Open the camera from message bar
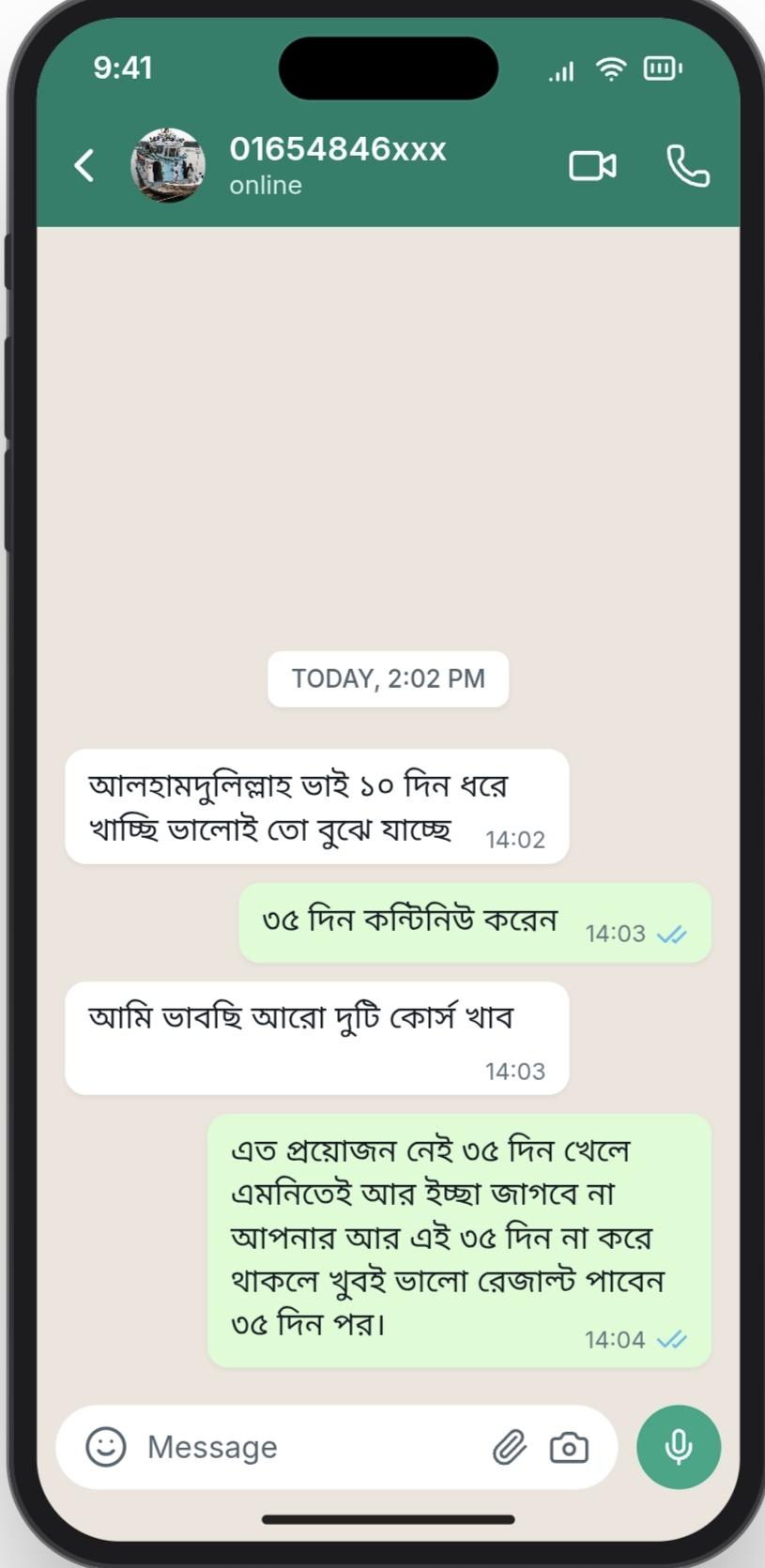The width and height of the screenshot is (765, 1568). (x=569, y=1447)
